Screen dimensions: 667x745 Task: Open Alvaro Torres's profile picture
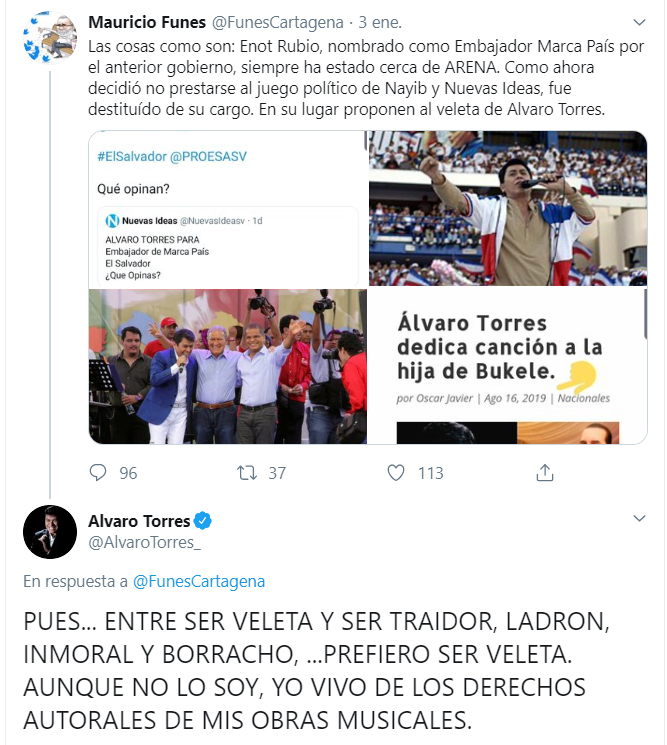50,531
